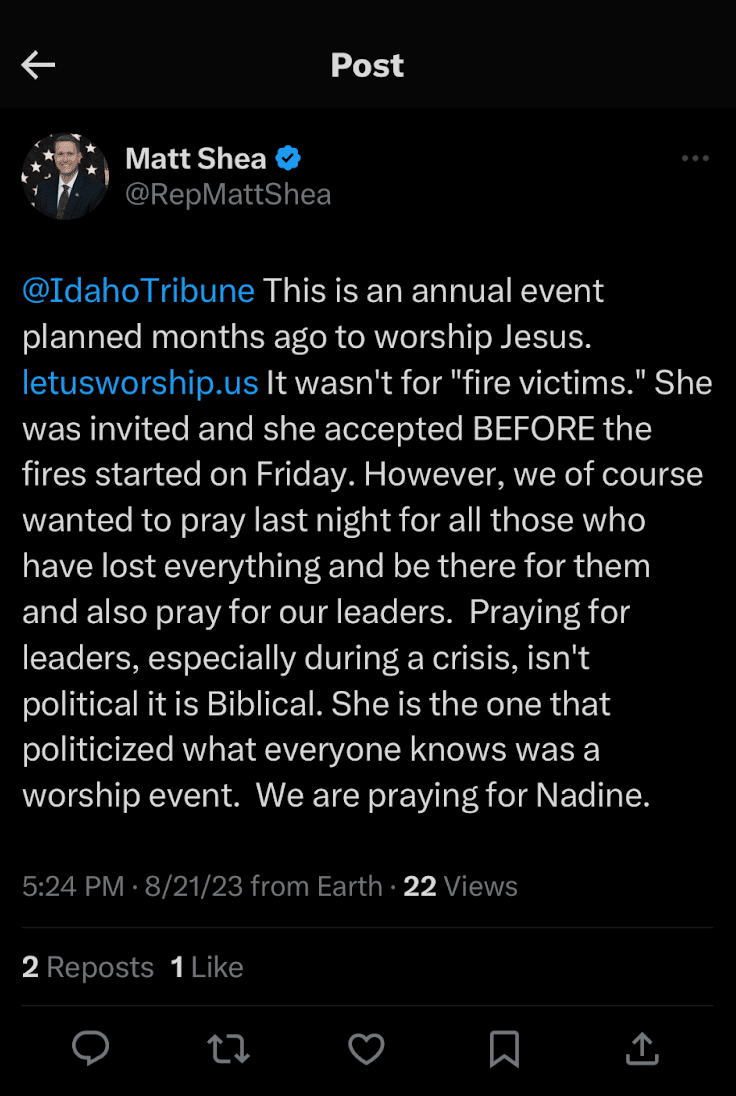This screenshot has height=1096, width=736.
Task: Reply to the post with comment icon
Action: point(91,1048)
